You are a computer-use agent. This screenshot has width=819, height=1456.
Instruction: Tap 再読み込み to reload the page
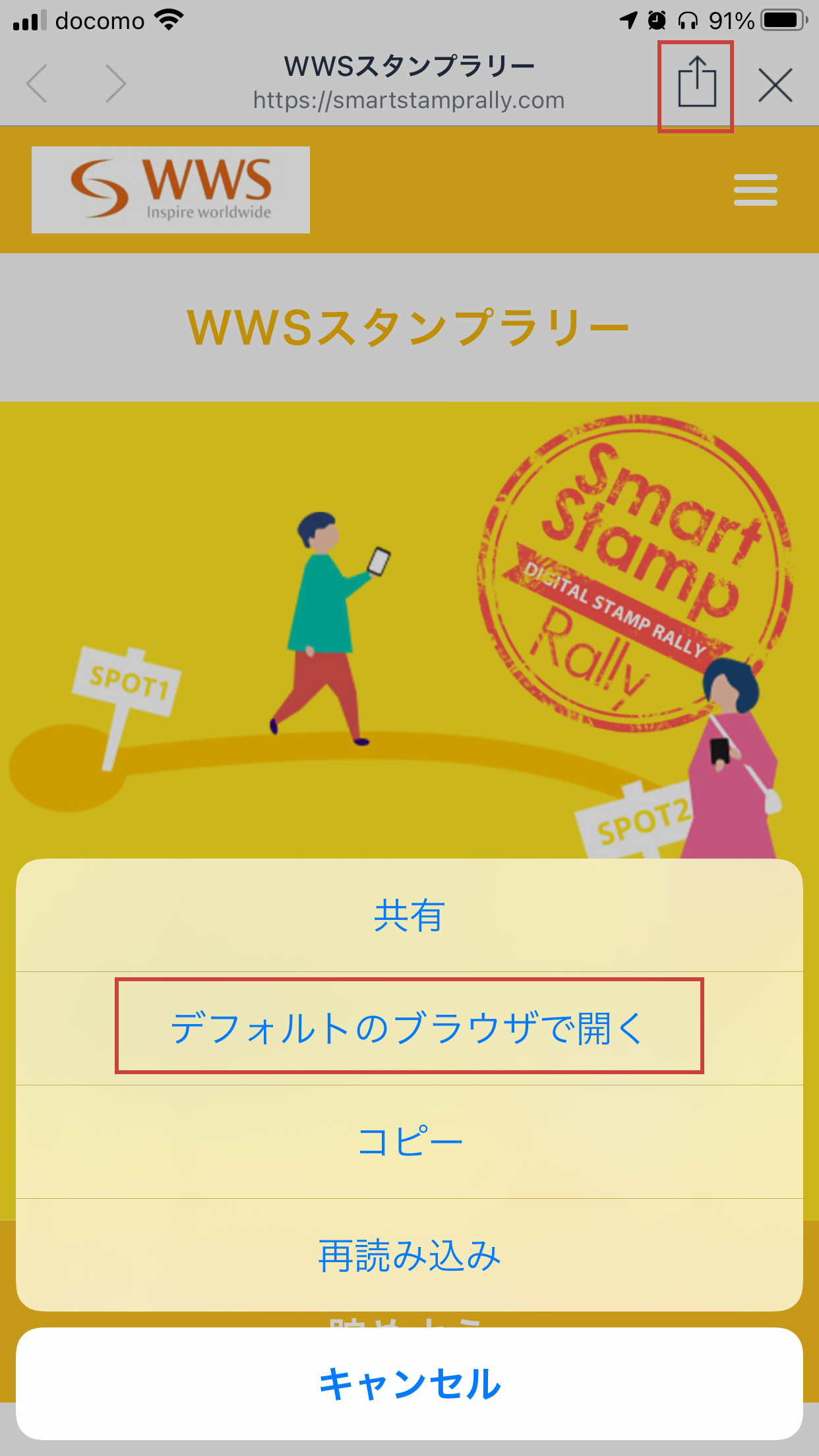click(409, 1252)
